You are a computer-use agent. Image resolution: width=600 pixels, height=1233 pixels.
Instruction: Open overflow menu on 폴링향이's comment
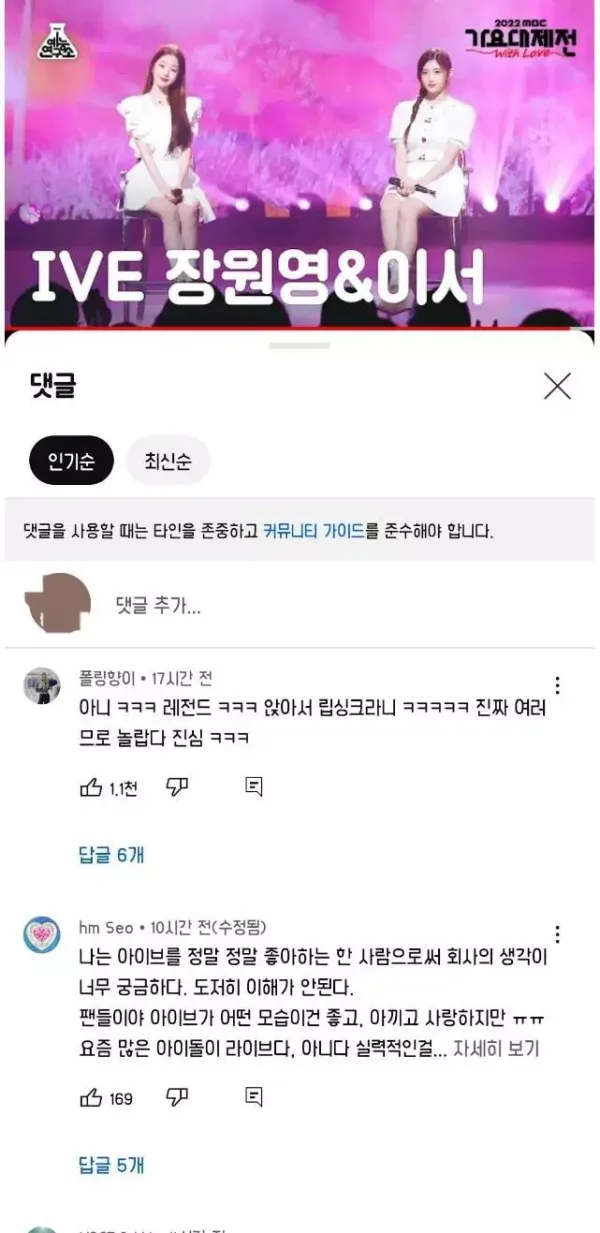(x=557, y=686)
